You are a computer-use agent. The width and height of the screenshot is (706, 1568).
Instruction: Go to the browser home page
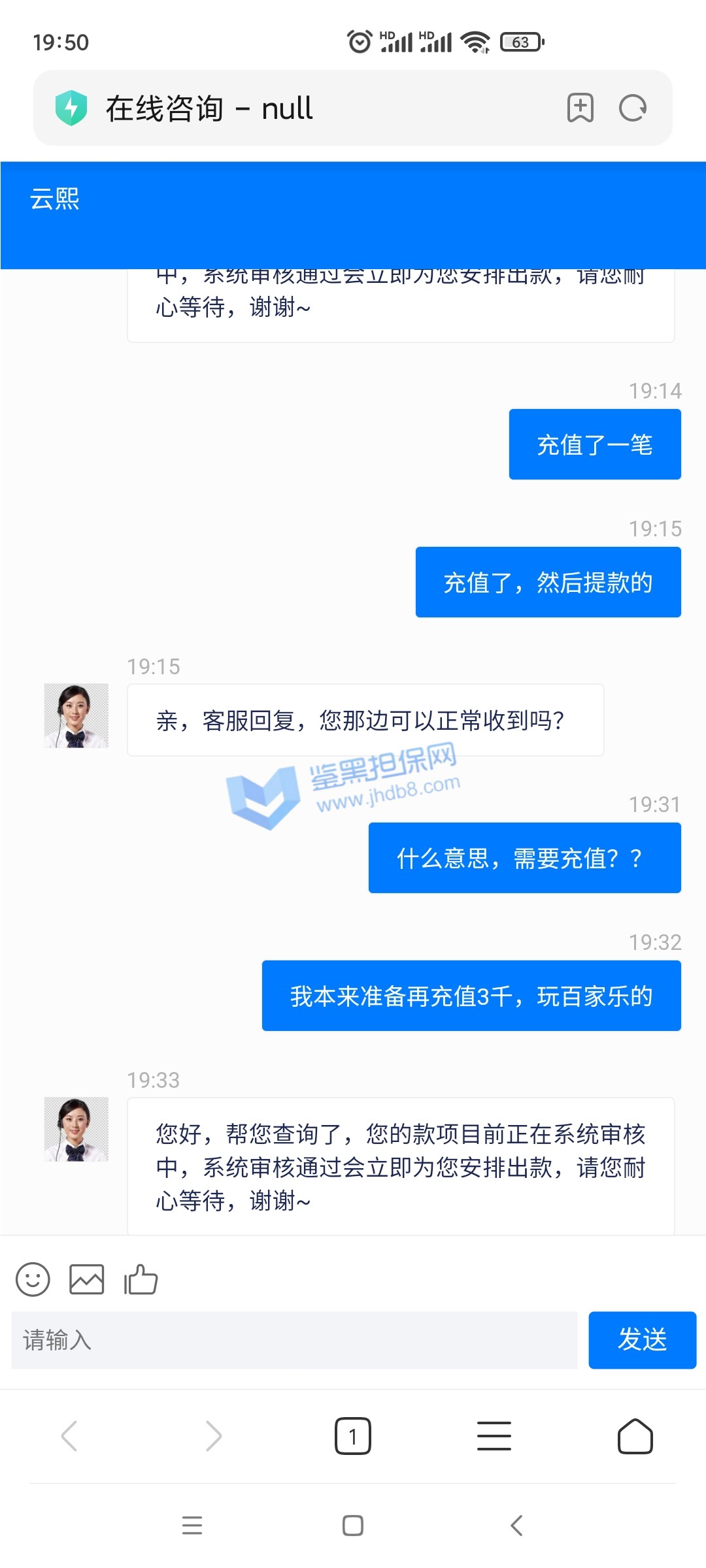click(x=635, y=1436)
